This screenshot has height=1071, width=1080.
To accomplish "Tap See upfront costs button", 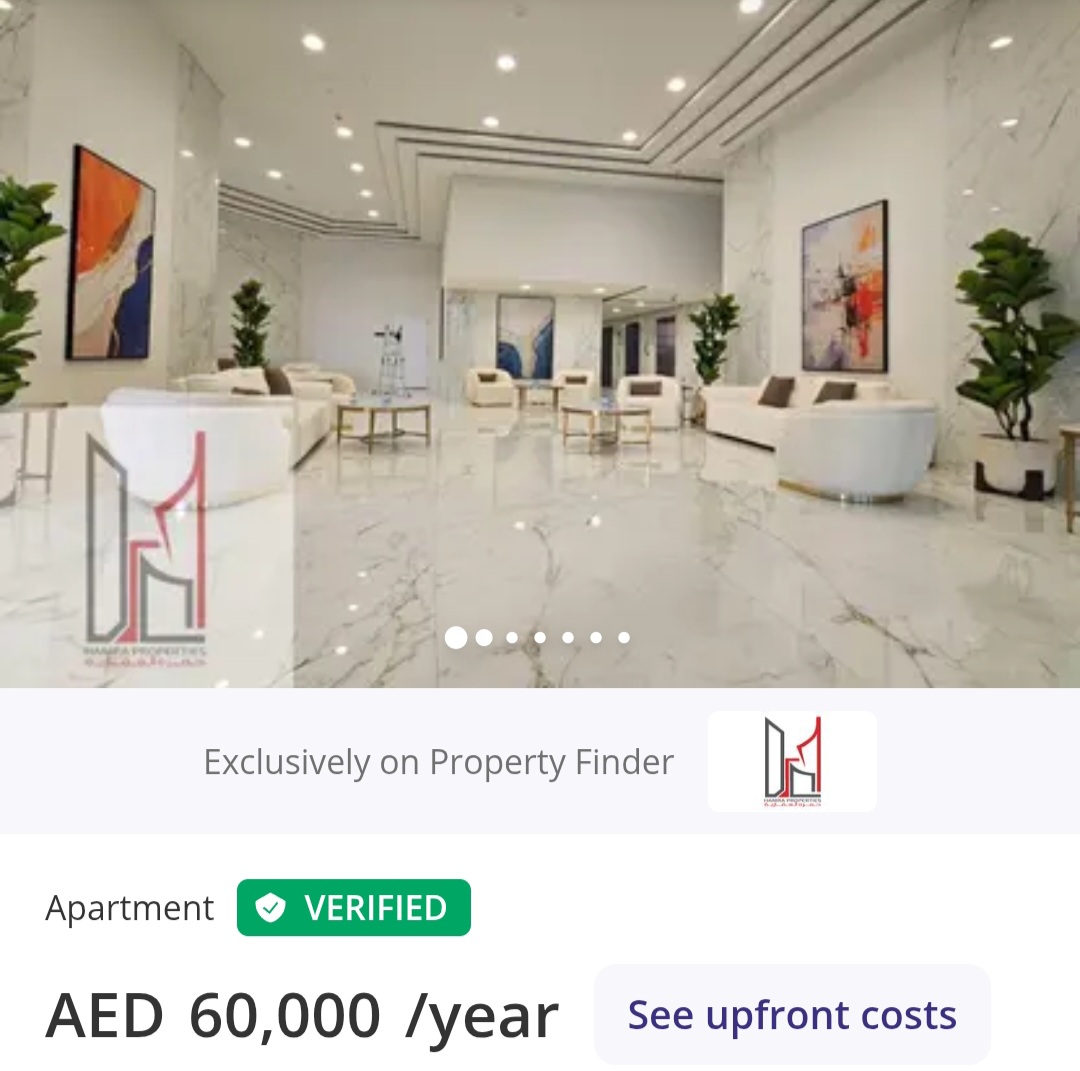I will click(x=792, y=1015).
